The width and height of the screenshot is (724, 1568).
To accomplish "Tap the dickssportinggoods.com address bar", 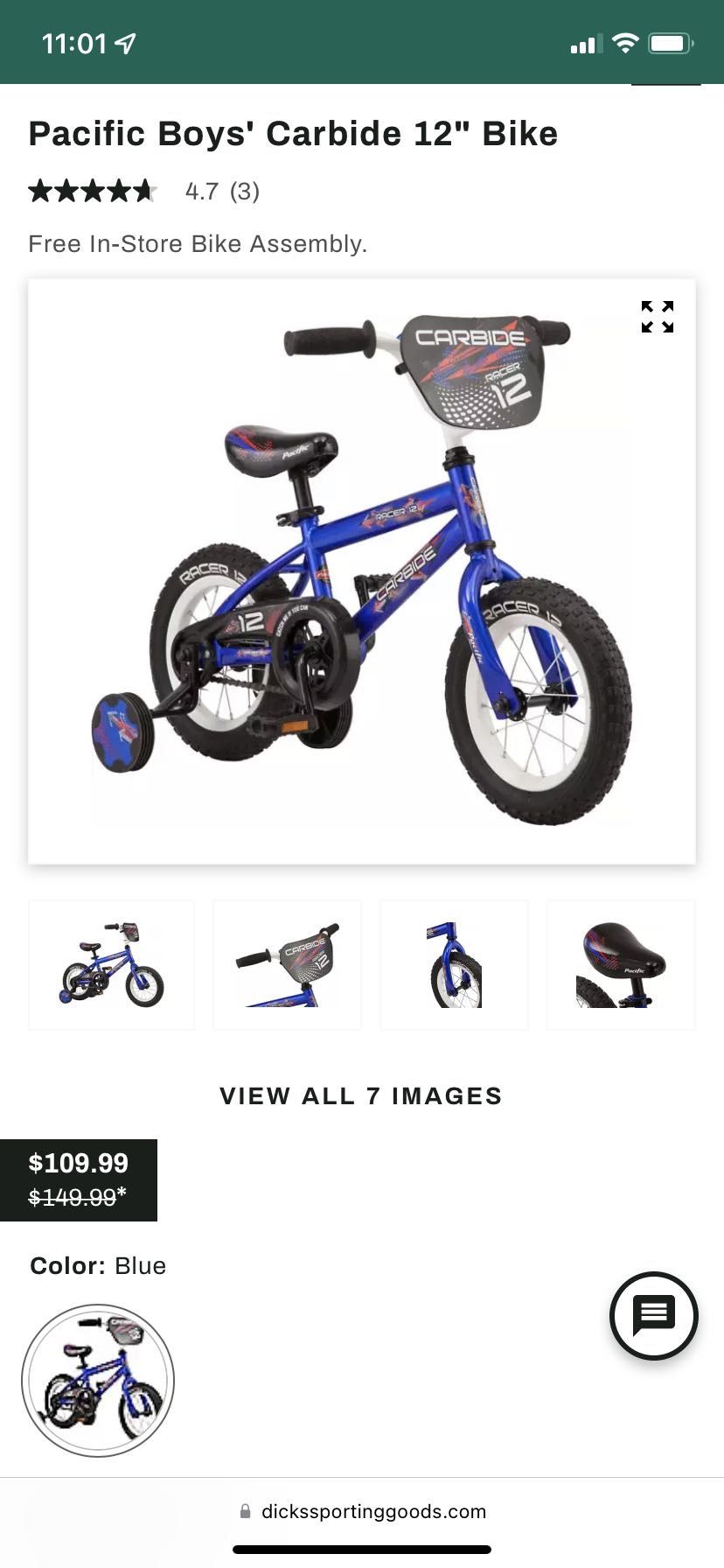I will 362,1511.
